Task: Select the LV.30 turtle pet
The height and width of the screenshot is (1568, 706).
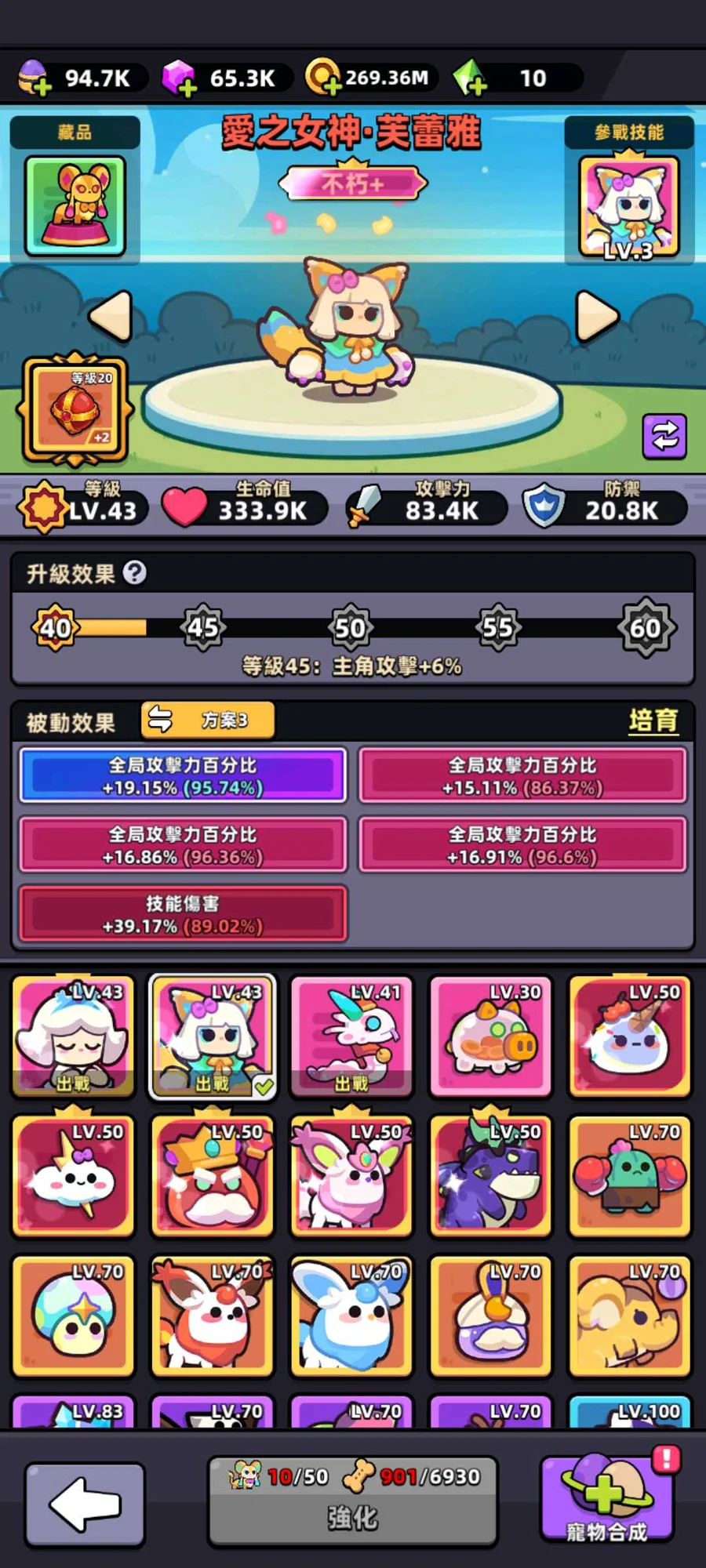Action: 490,1036
